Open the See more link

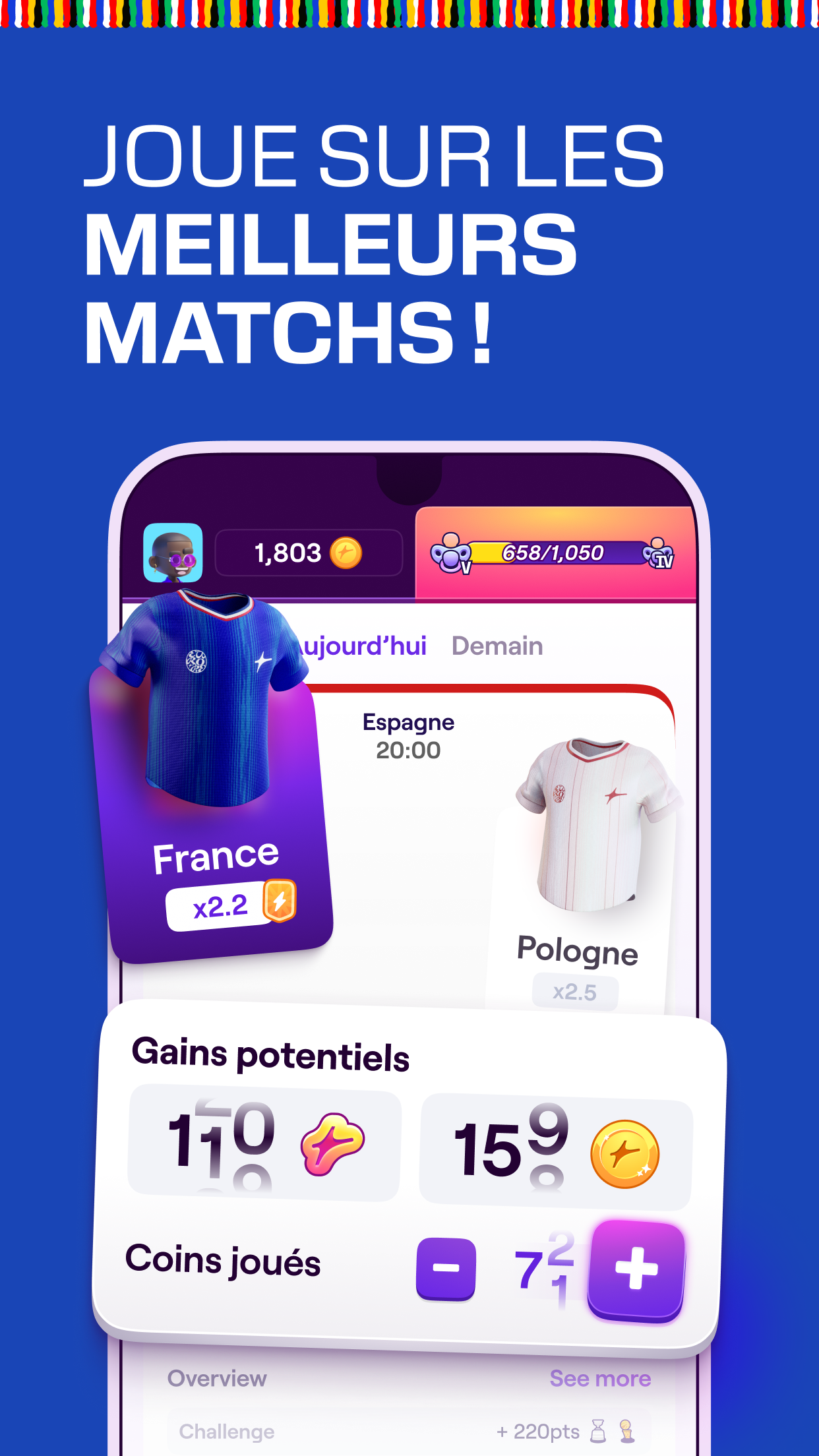click(600, 1378)
